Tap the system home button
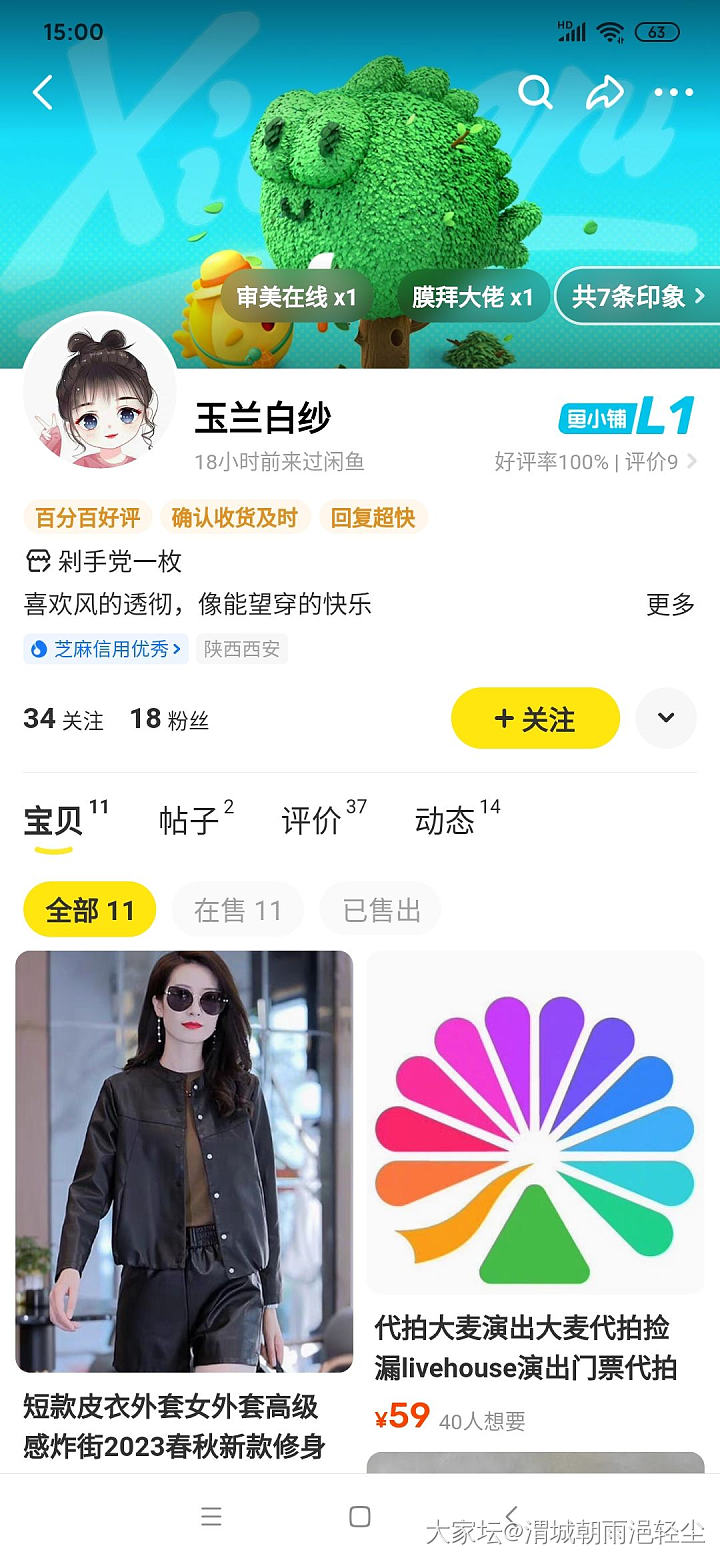720x1560 pixels. tap(360, 1516)
